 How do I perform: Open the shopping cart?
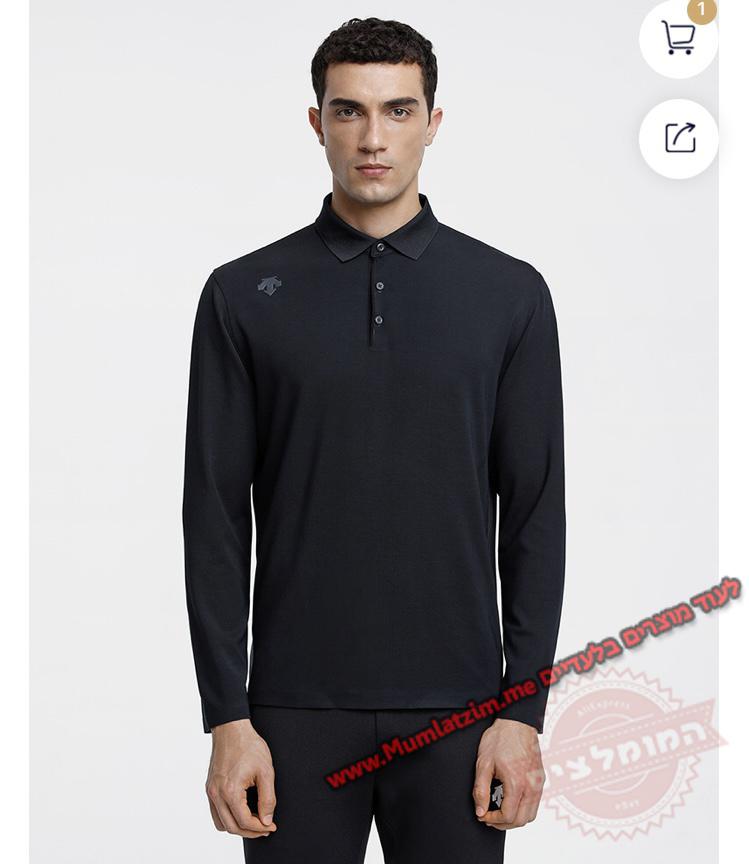tap(678, 39)
